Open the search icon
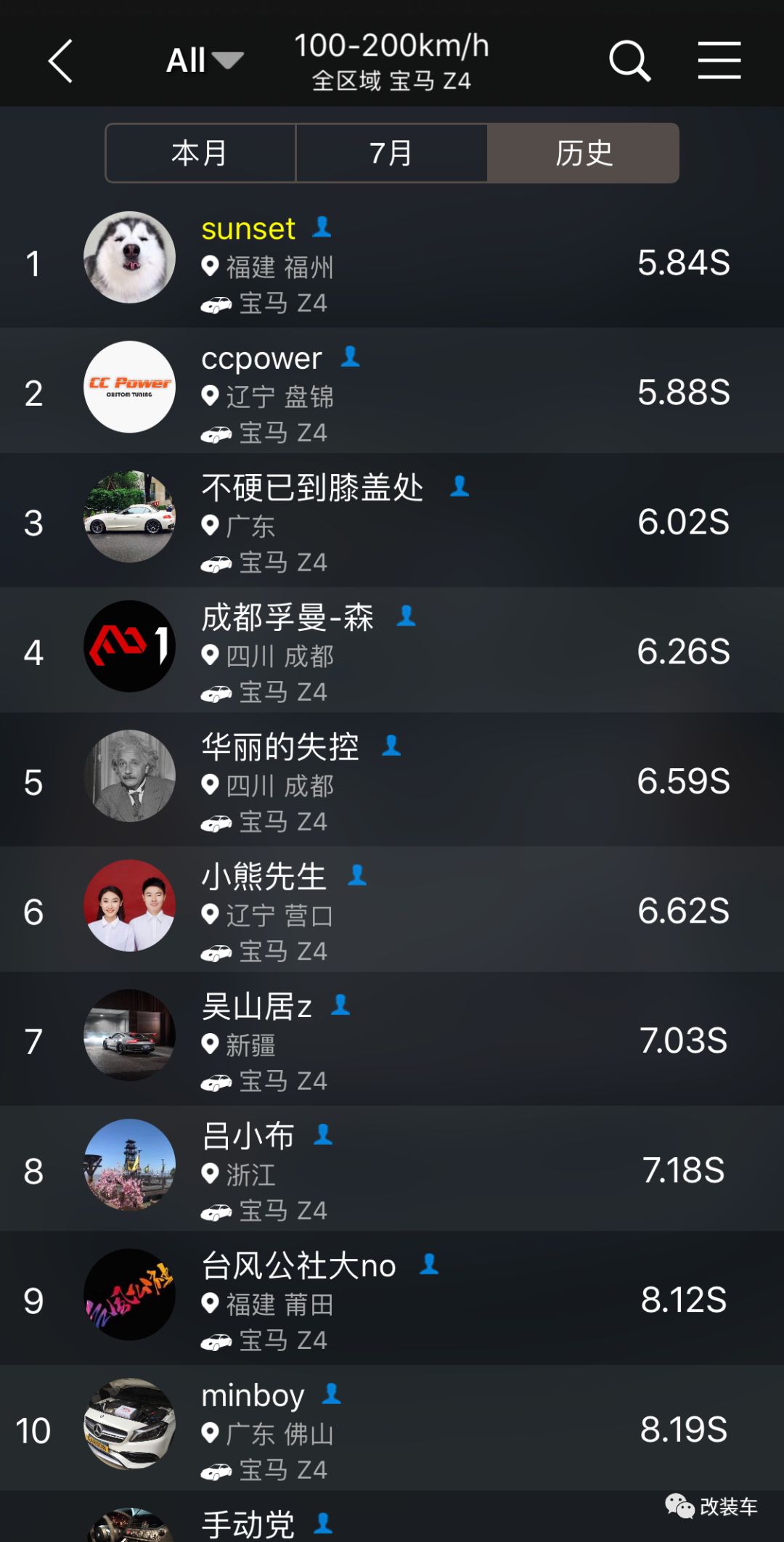 click(x=629, y=61)
